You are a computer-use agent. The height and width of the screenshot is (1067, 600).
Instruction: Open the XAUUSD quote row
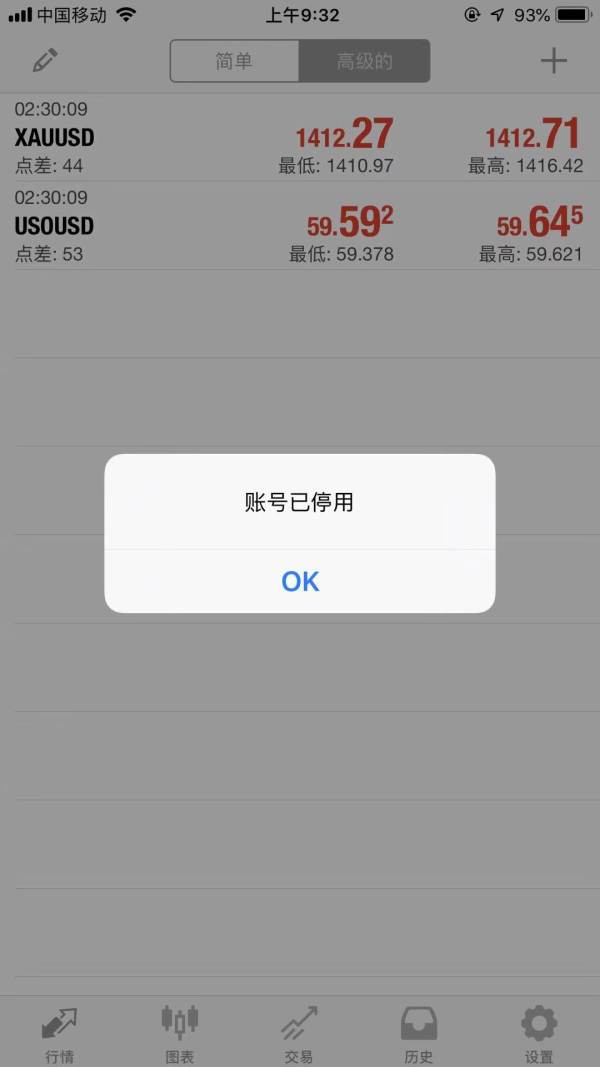pyautogui.click(x=300, y=137)
